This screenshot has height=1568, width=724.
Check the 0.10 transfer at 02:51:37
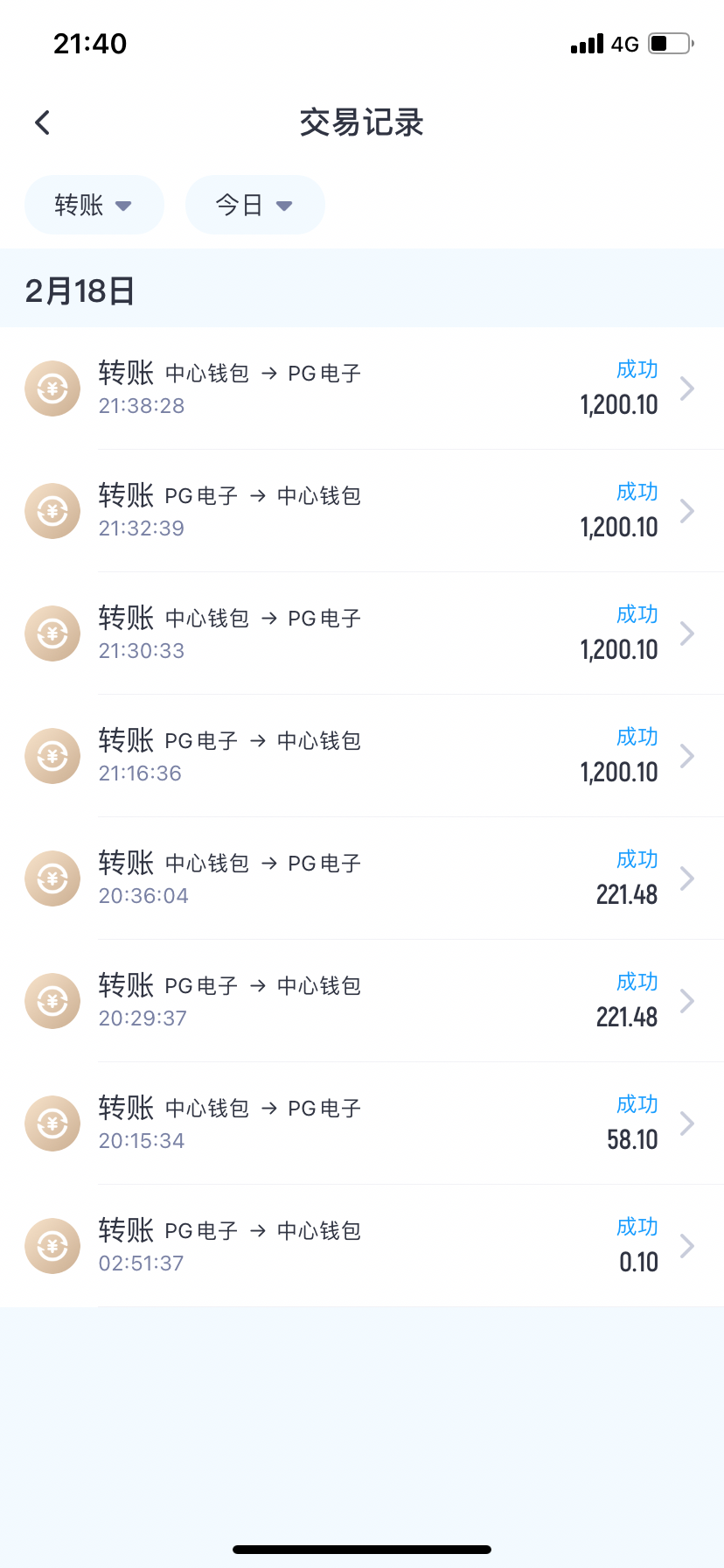pyautogui.click(x=362, y=1246)
